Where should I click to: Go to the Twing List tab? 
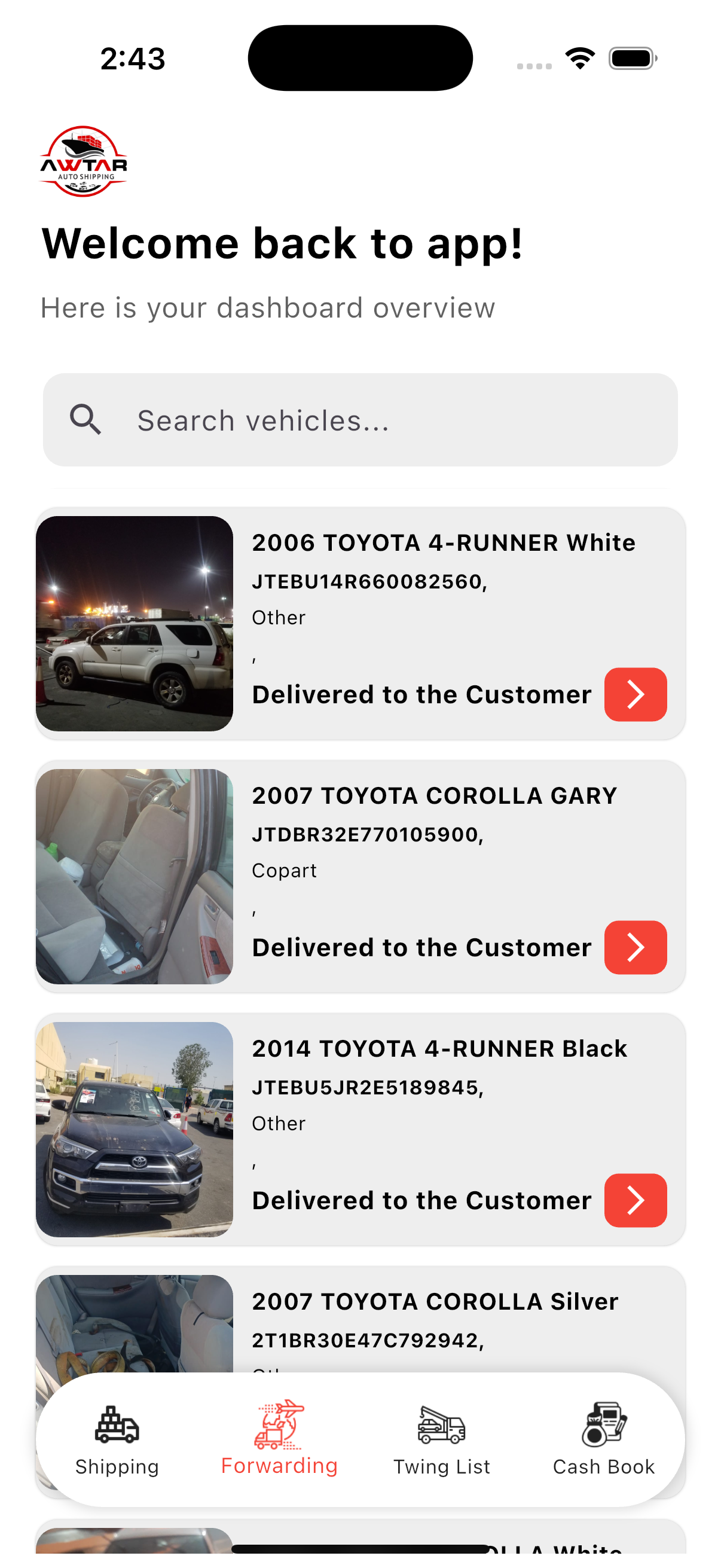pos(441,1440)
